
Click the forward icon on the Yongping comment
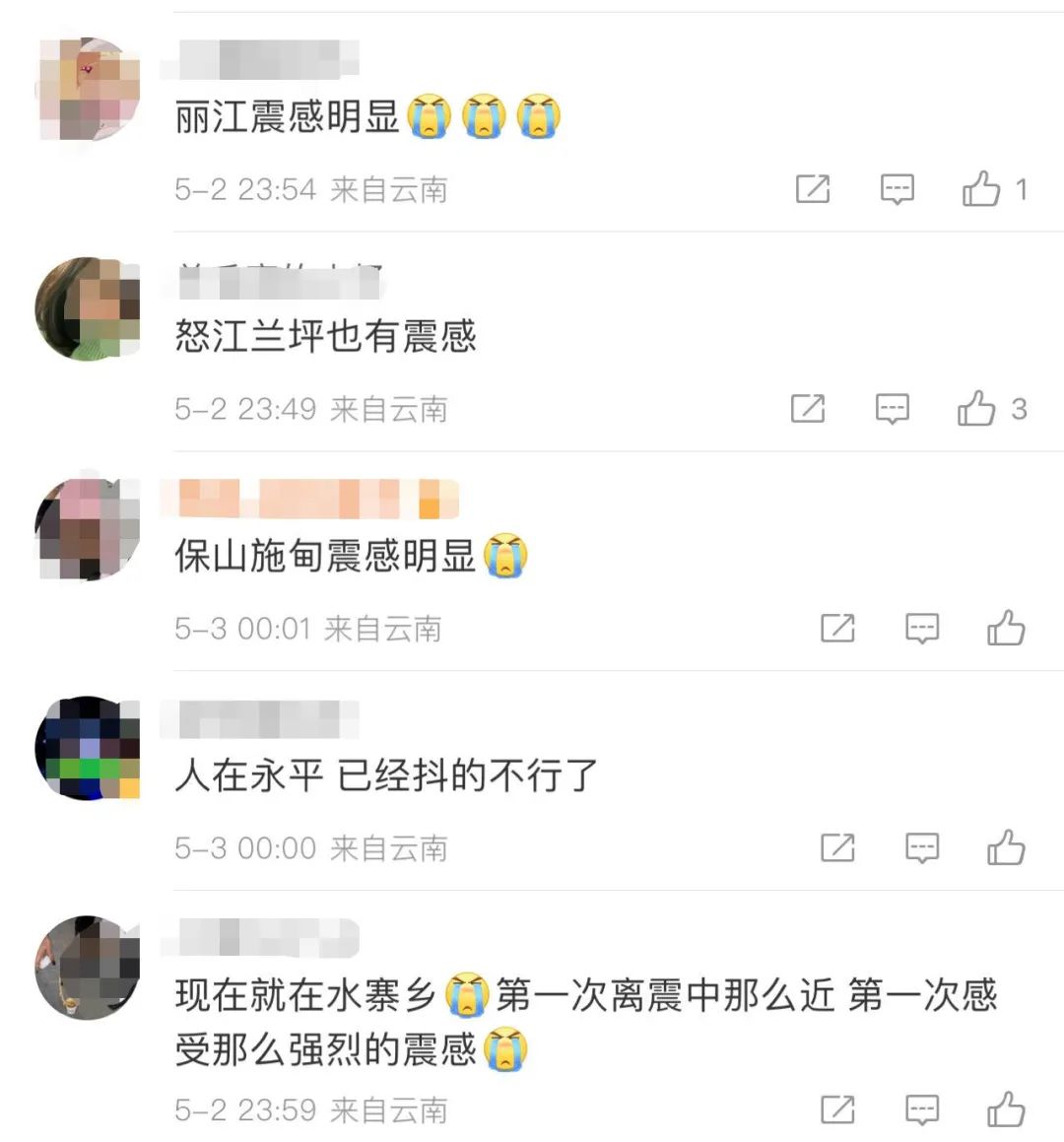pyautogui.click(x=837, y=846)
